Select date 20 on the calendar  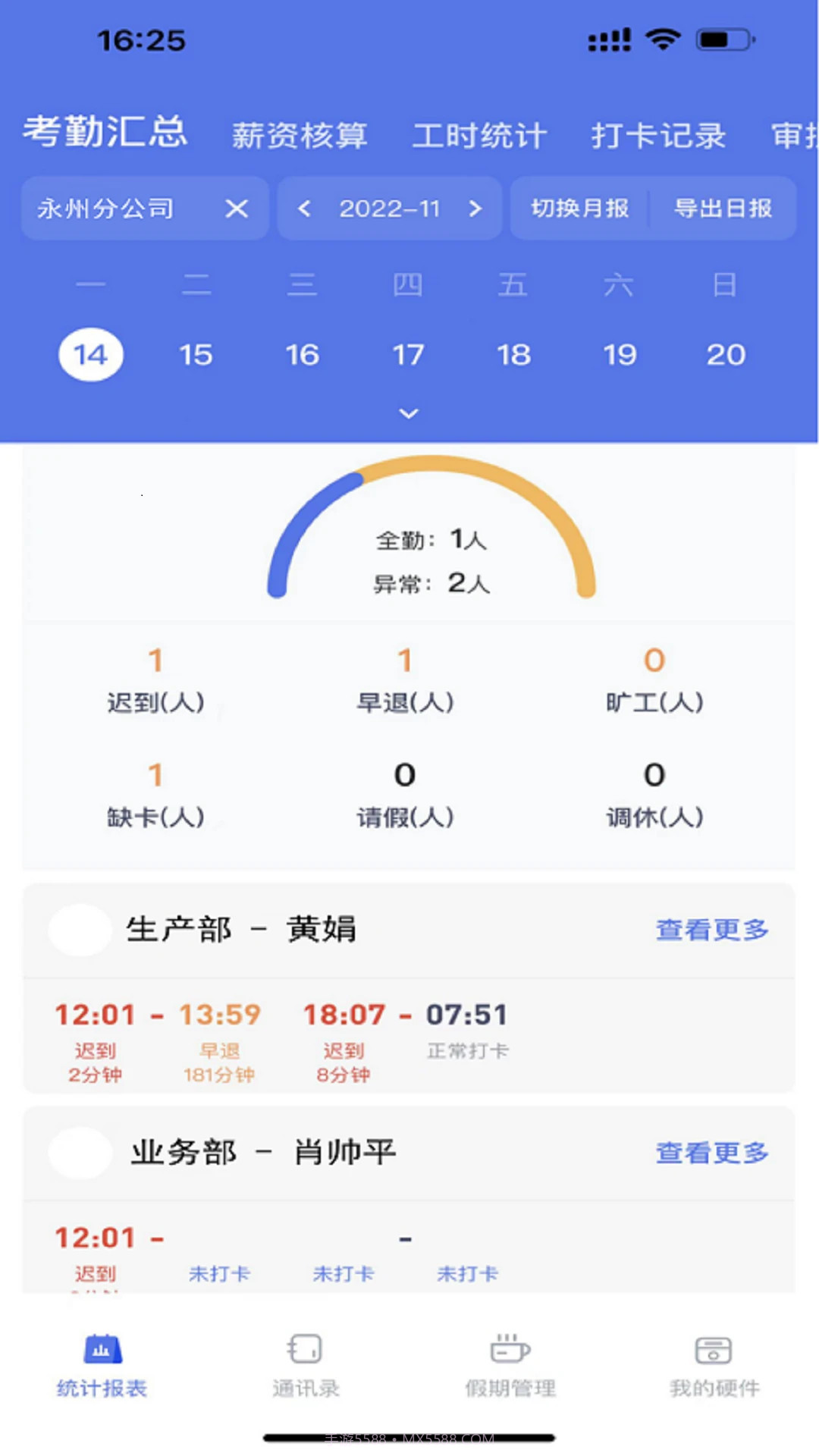click(x=726, y=354)
